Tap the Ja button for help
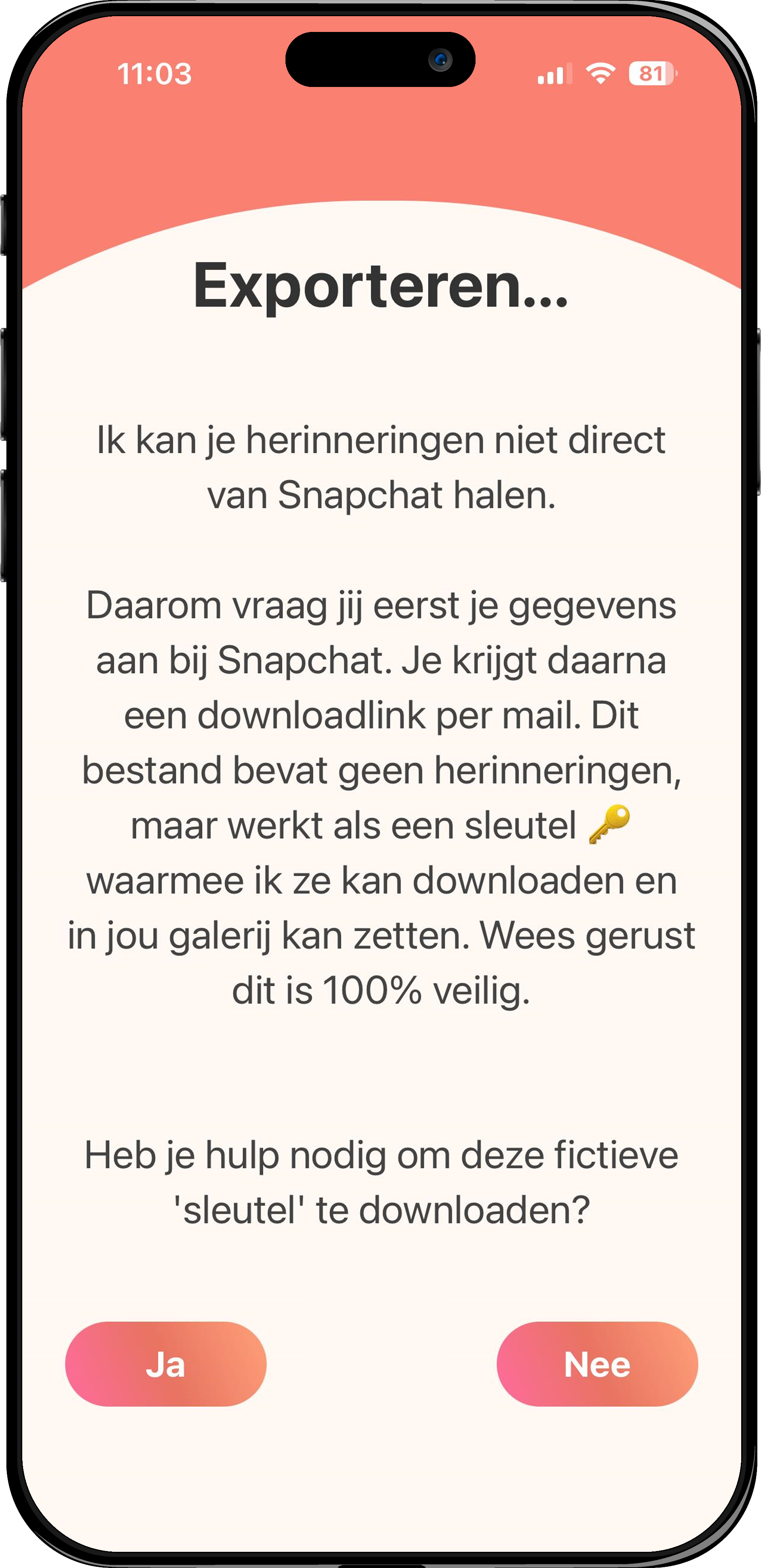The image size is (761, 1568). click(166, 1364)
